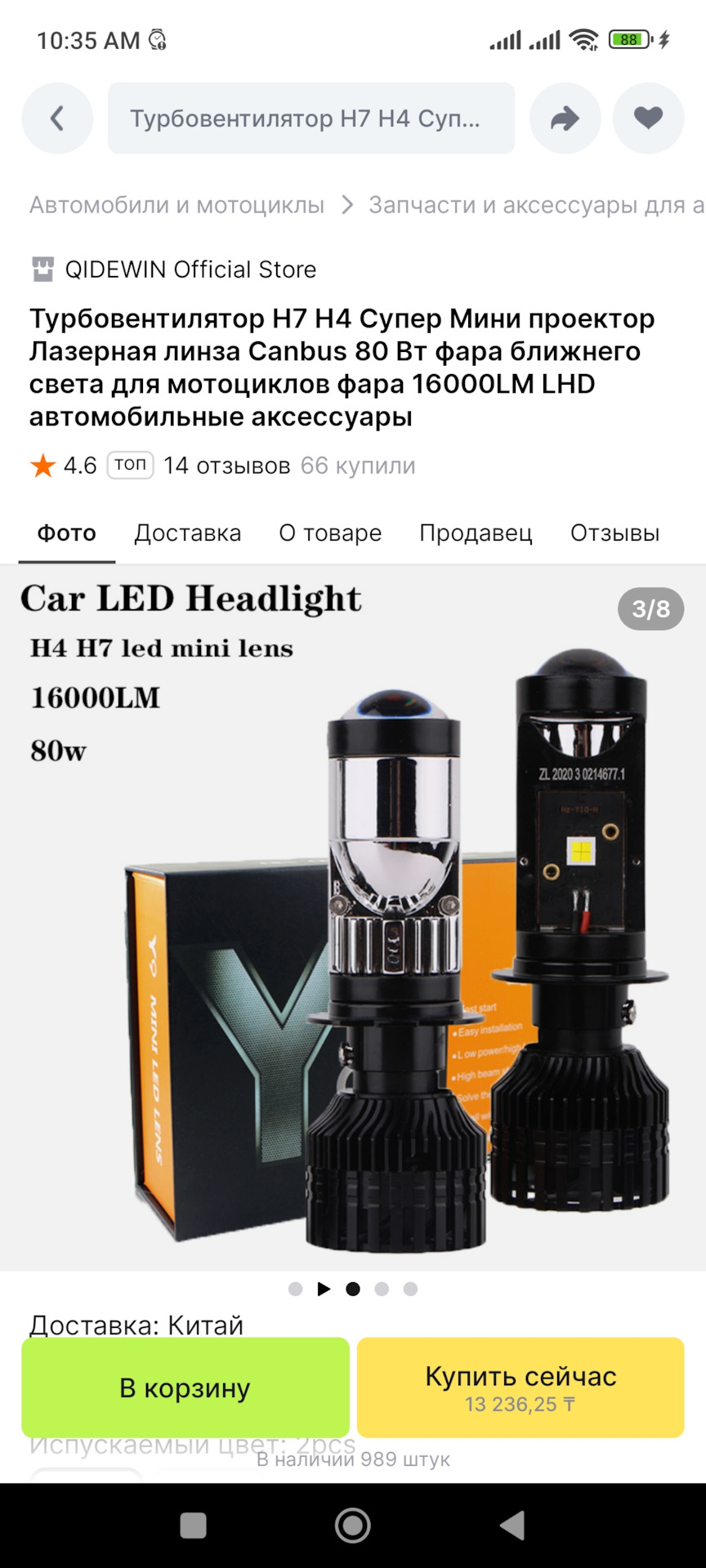The image size is (706, 1568).
Task: Switch to the Доставка tab
Action: click(x=188, y=533)
